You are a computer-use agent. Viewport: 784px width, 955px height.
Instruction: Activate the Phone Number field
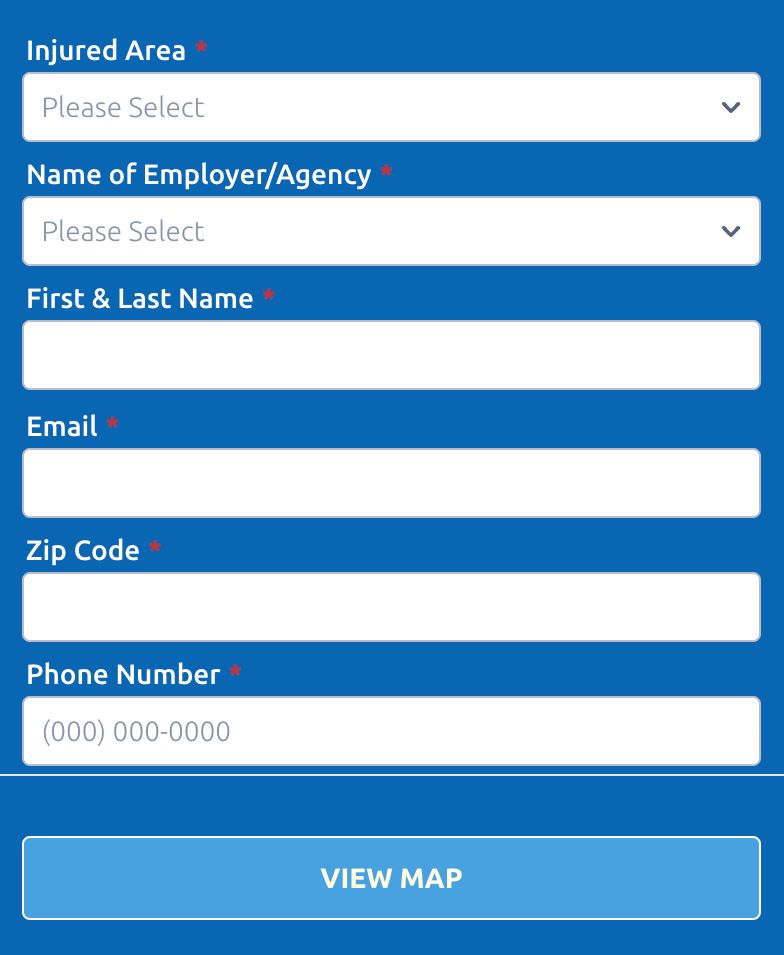(391, 731)
